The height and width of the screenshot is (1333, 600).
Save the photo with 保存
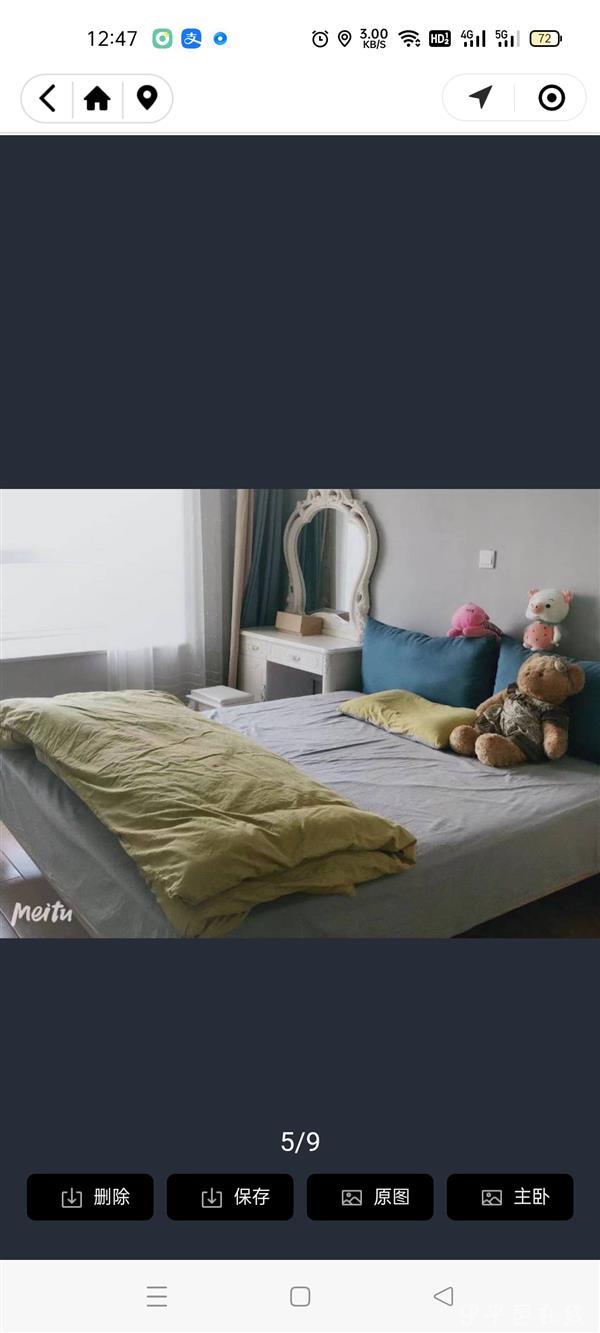[x=230, y=1197]
